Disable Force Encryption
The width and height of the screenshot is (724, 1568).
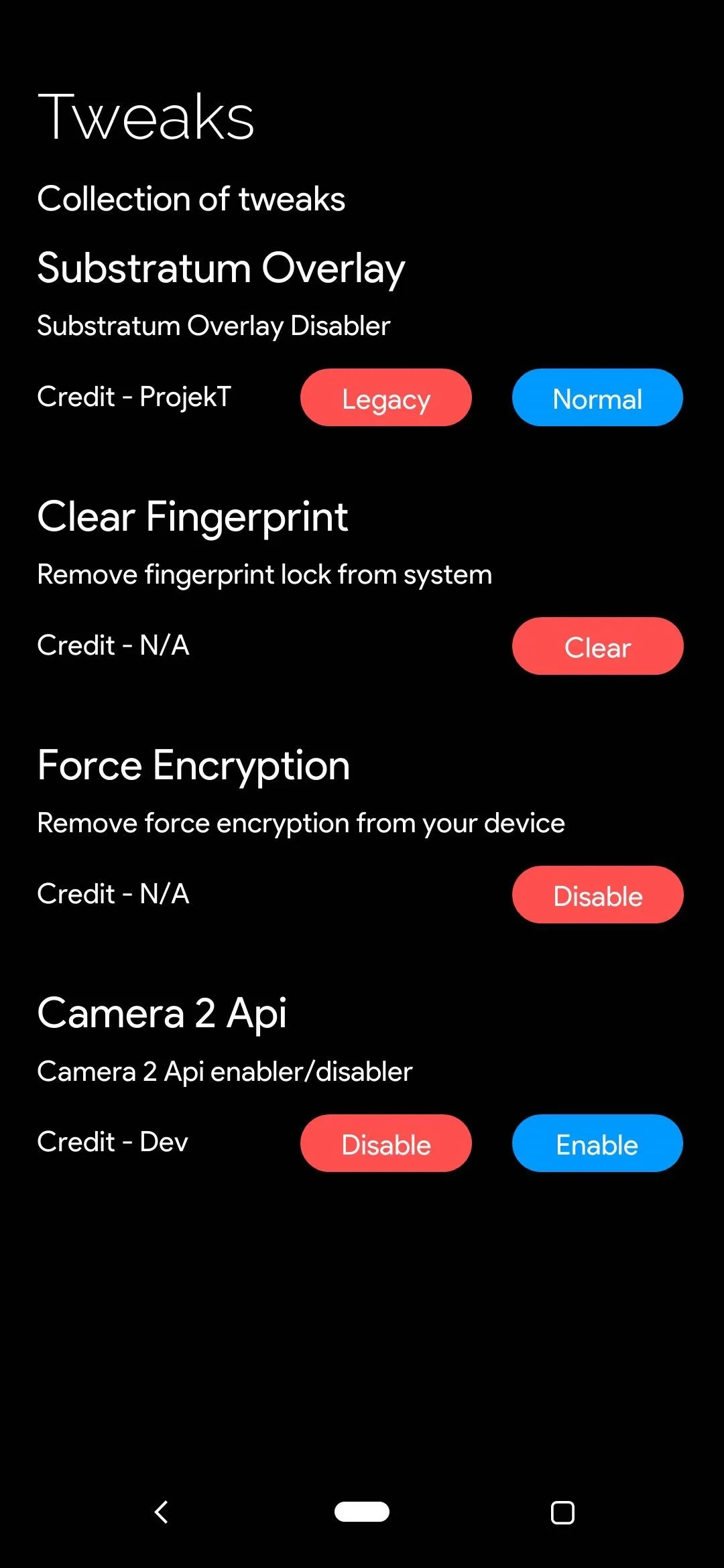[x=597, y=895]
